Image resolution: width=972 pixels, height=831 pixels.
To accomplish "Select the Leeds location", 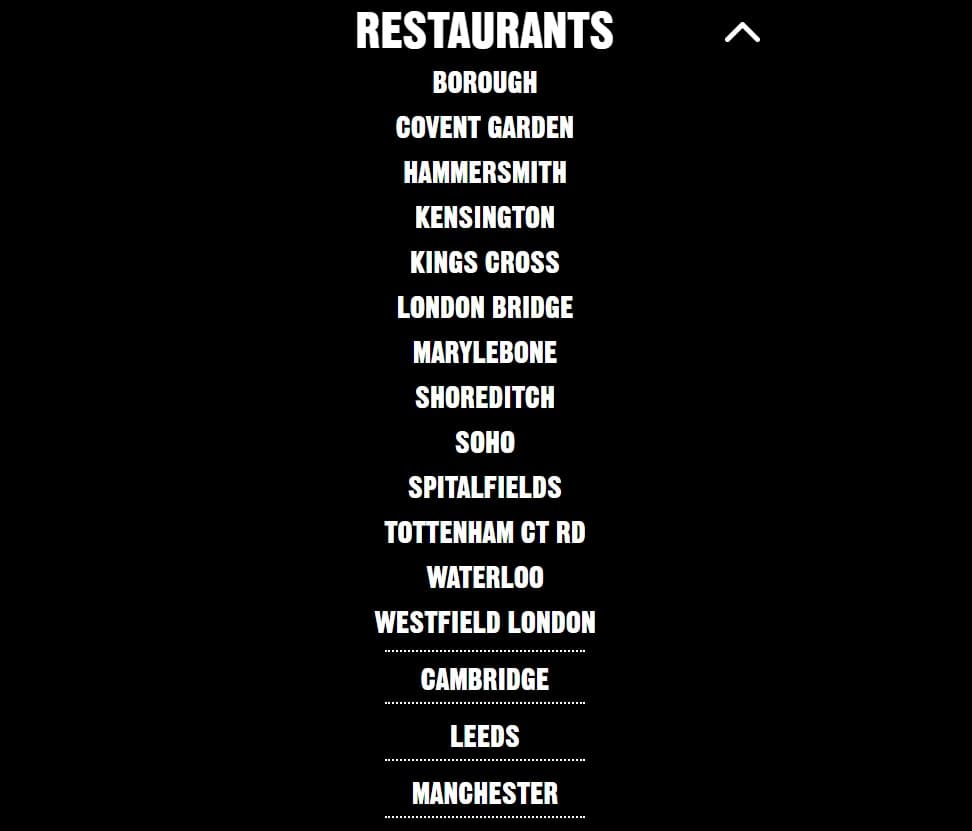I will click(x=485, y=736).
